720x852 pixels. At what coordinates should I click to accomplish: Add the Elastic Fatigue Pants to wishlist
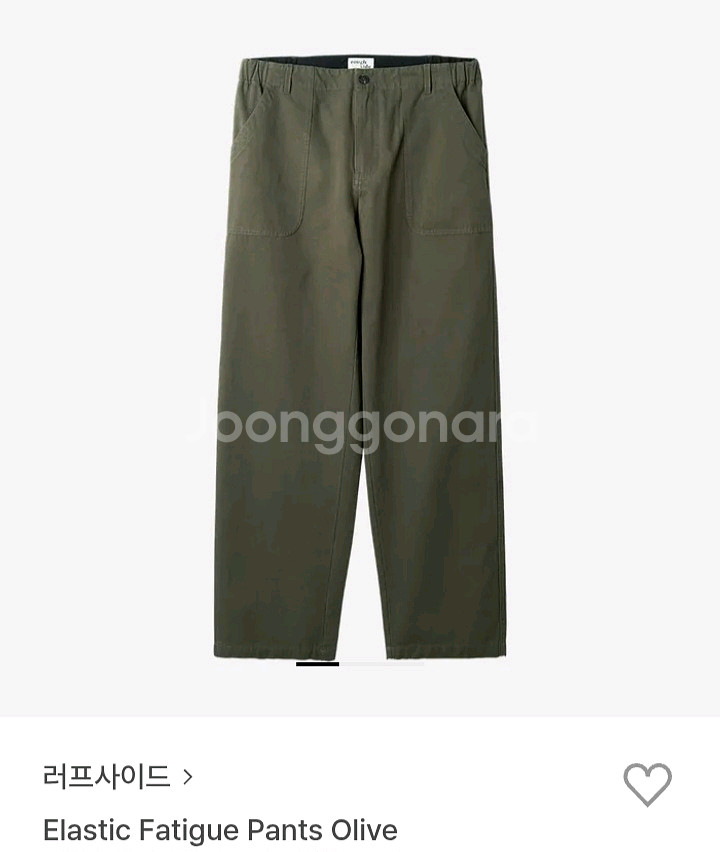pos(647,784)
